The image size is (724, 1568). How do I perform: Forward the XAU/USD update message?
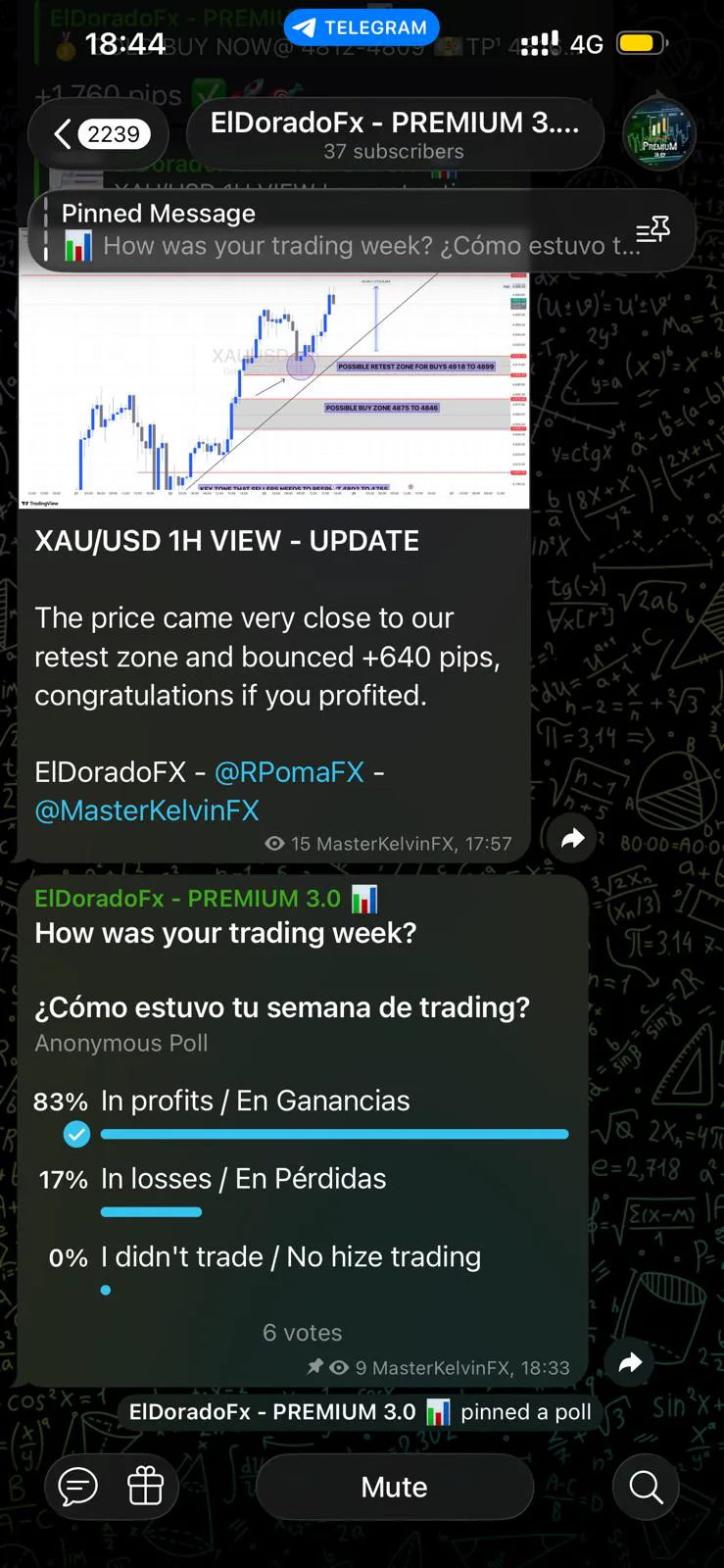click(573, 838)
